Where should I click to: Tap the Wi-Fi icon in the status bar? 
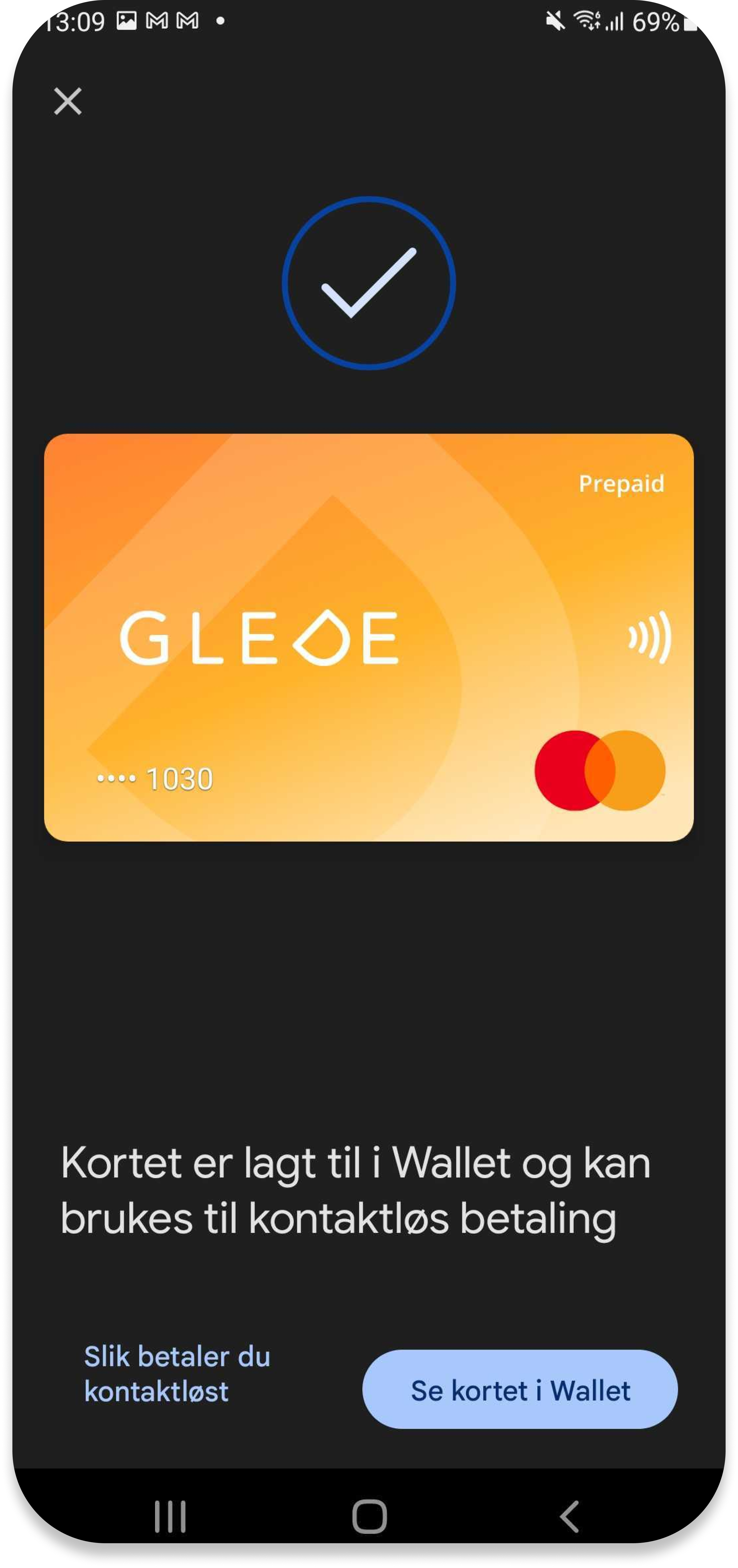(586, 20)
